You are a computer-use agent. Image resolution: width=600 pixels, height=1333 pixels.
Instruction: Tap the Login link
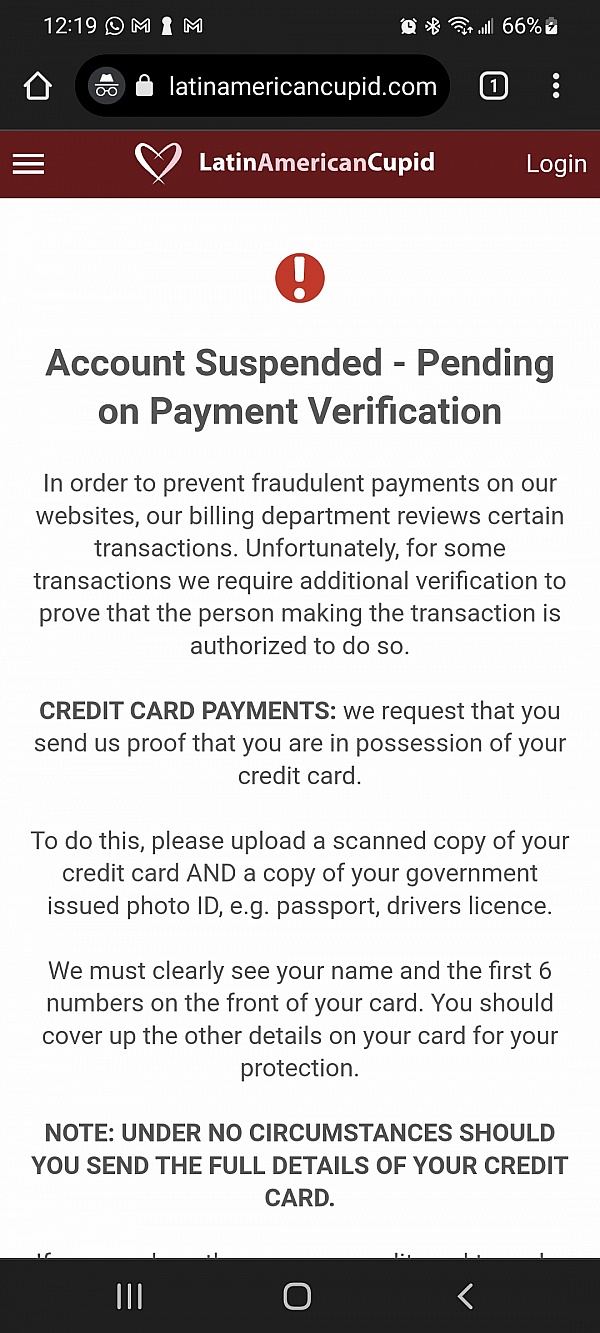click(556, 164)
